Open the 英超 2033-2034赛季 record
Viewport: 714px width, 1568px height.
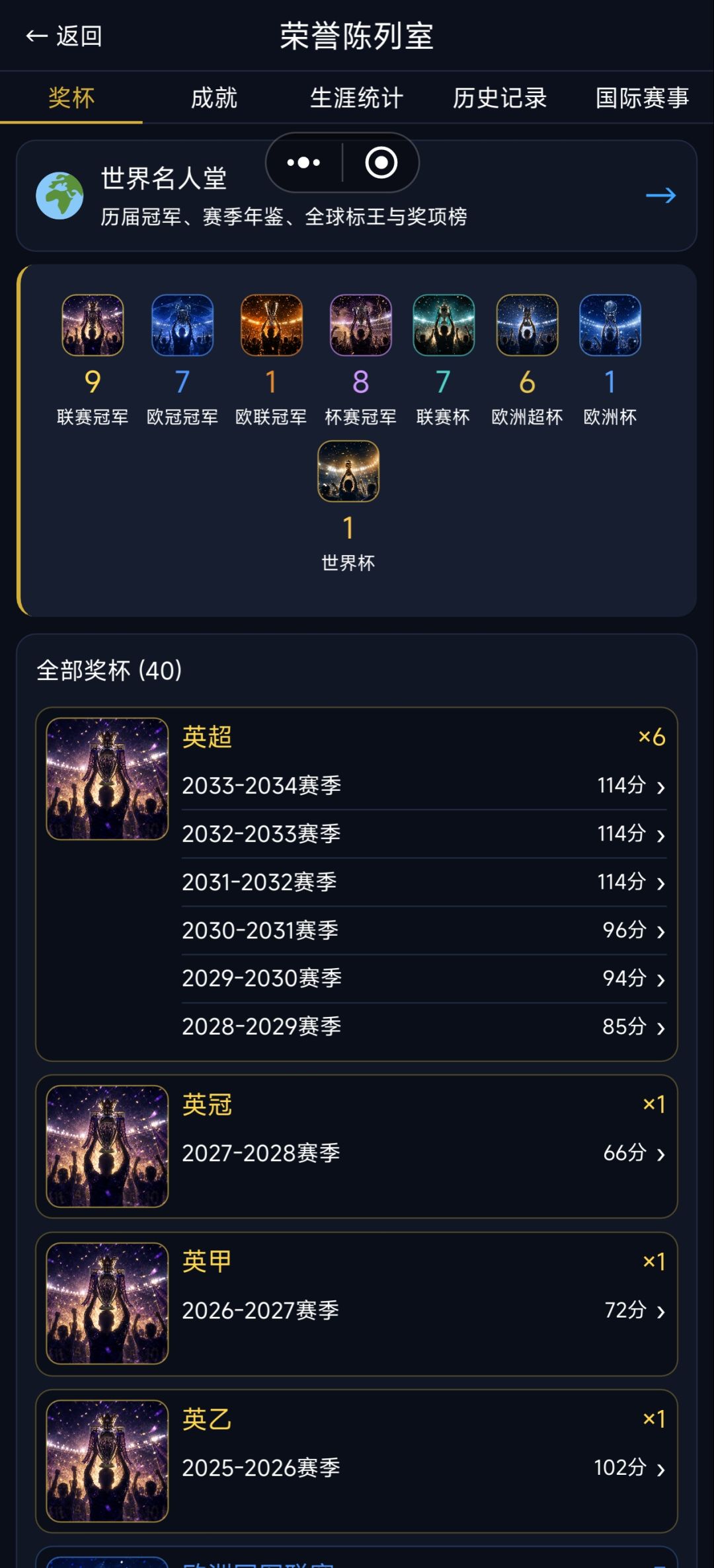pyautogui.click(x=424, y=786)
